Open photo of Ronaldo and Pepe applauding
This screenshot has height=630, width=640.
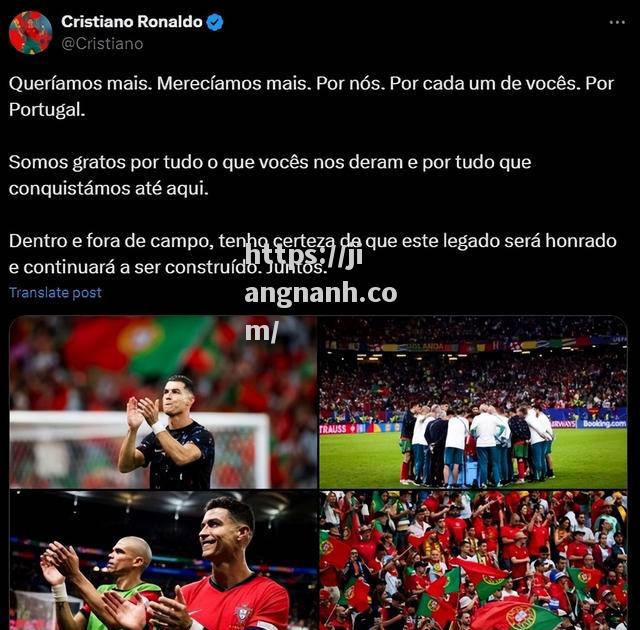(x=162, y=560)
